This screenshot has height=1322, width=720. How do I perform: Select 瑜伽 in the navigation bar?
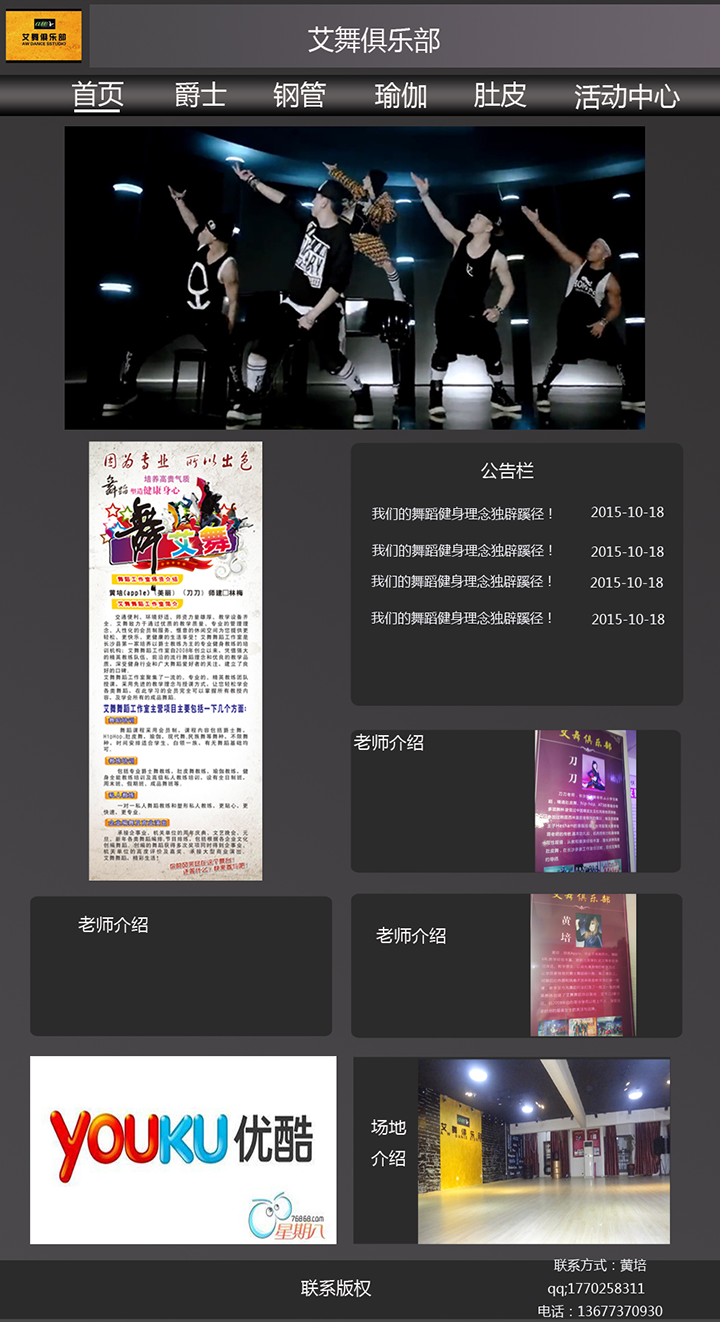(x=401, y=96)
